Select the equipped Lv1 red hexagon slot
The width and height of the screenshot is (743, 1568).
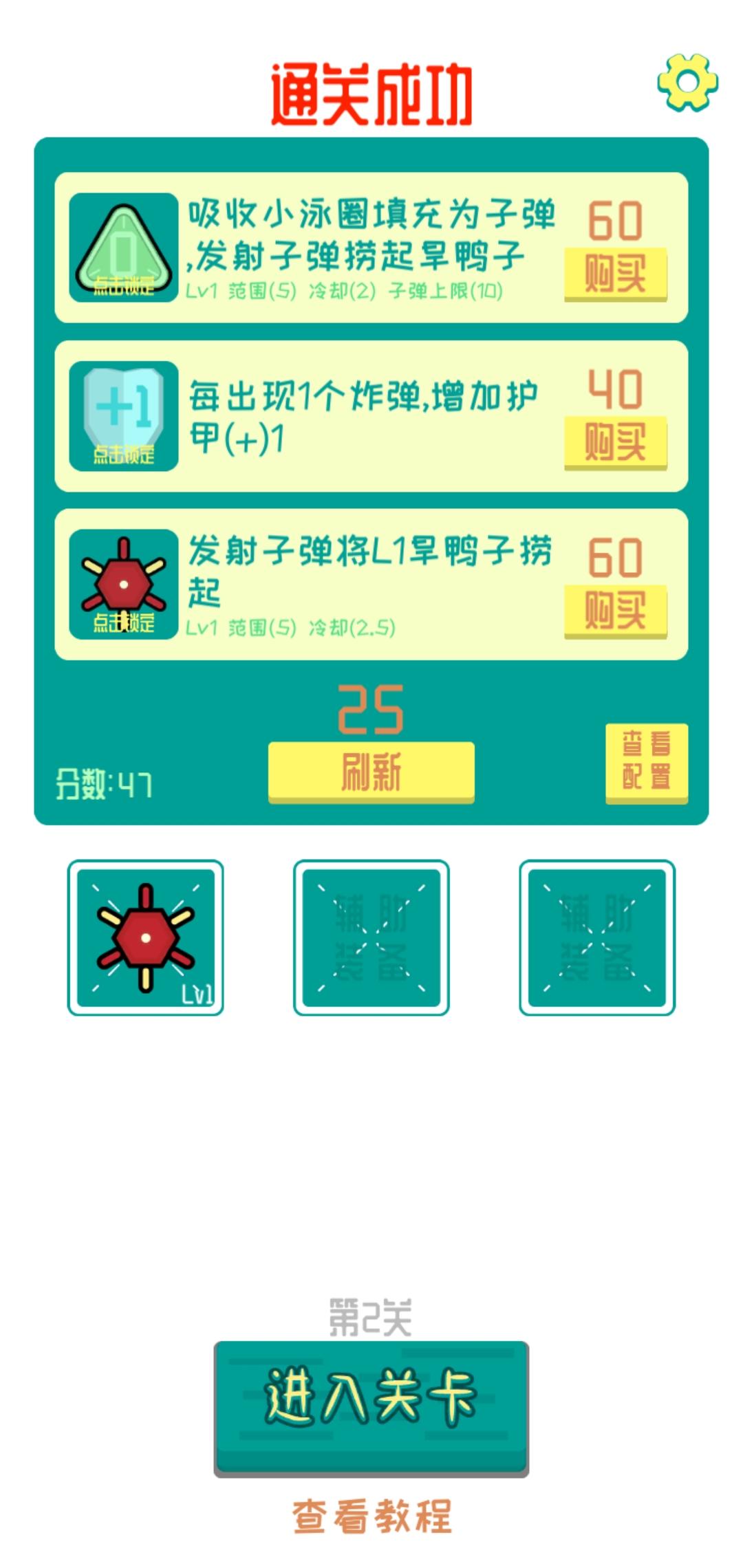[x=145, y=937]
